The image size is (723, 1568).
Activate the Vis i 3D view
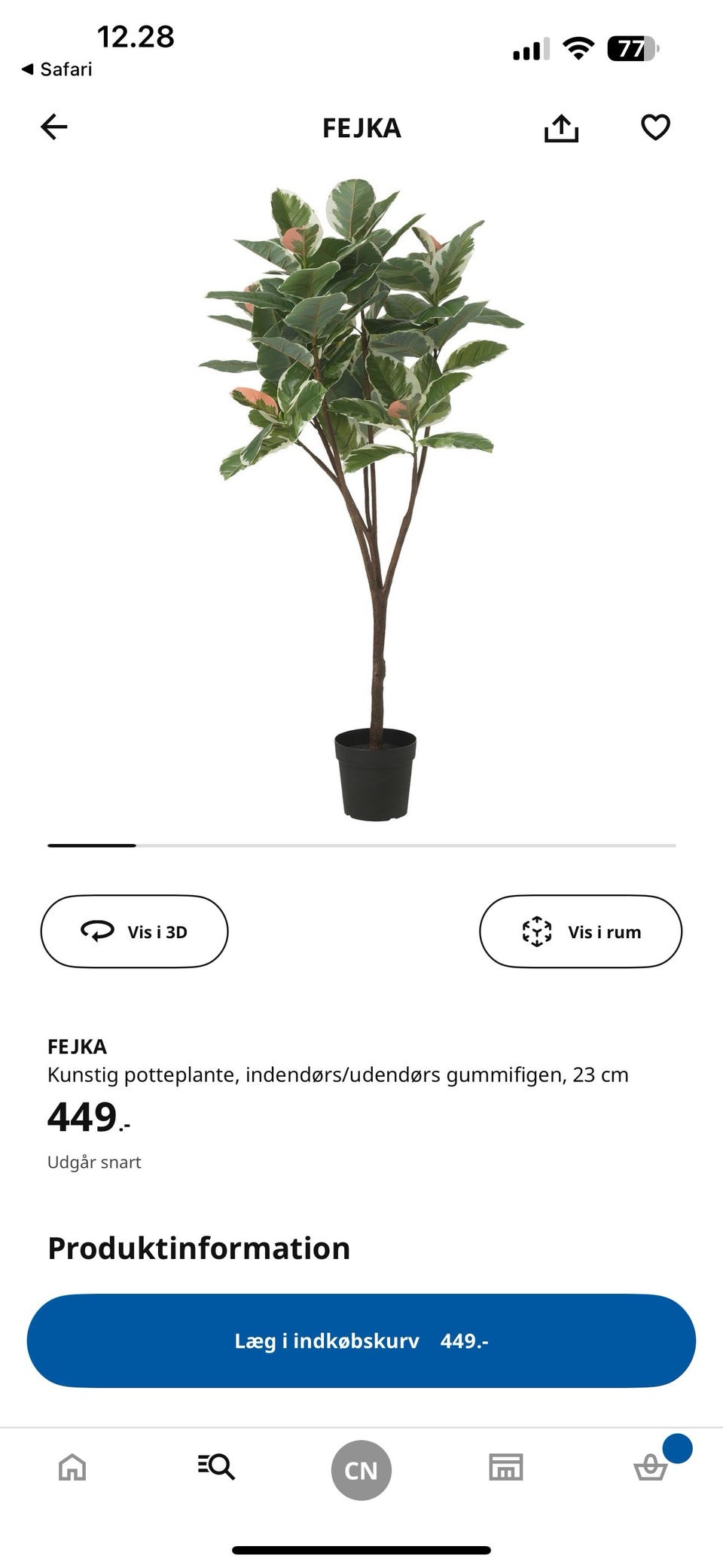tap(134, 931)
